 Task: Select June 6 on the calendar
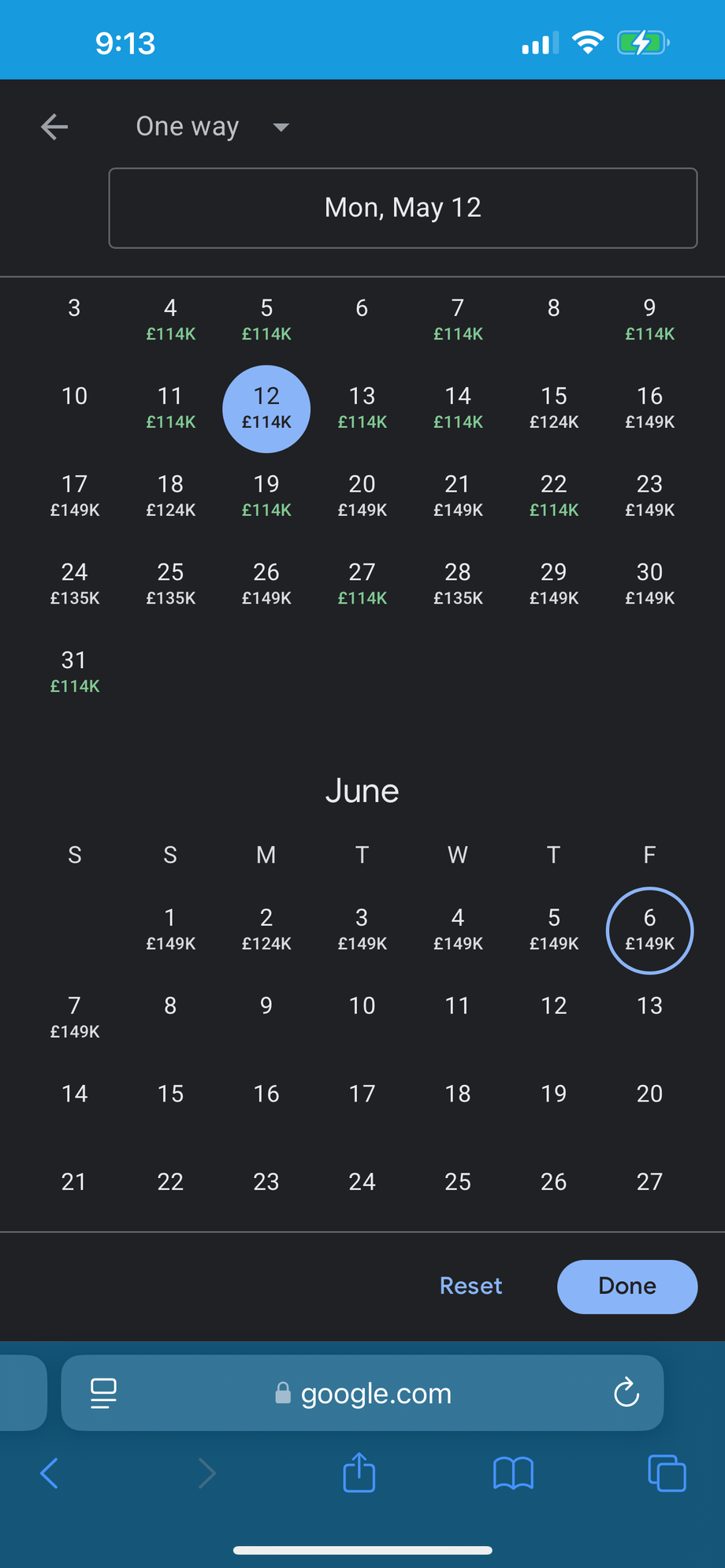(649, 931)
